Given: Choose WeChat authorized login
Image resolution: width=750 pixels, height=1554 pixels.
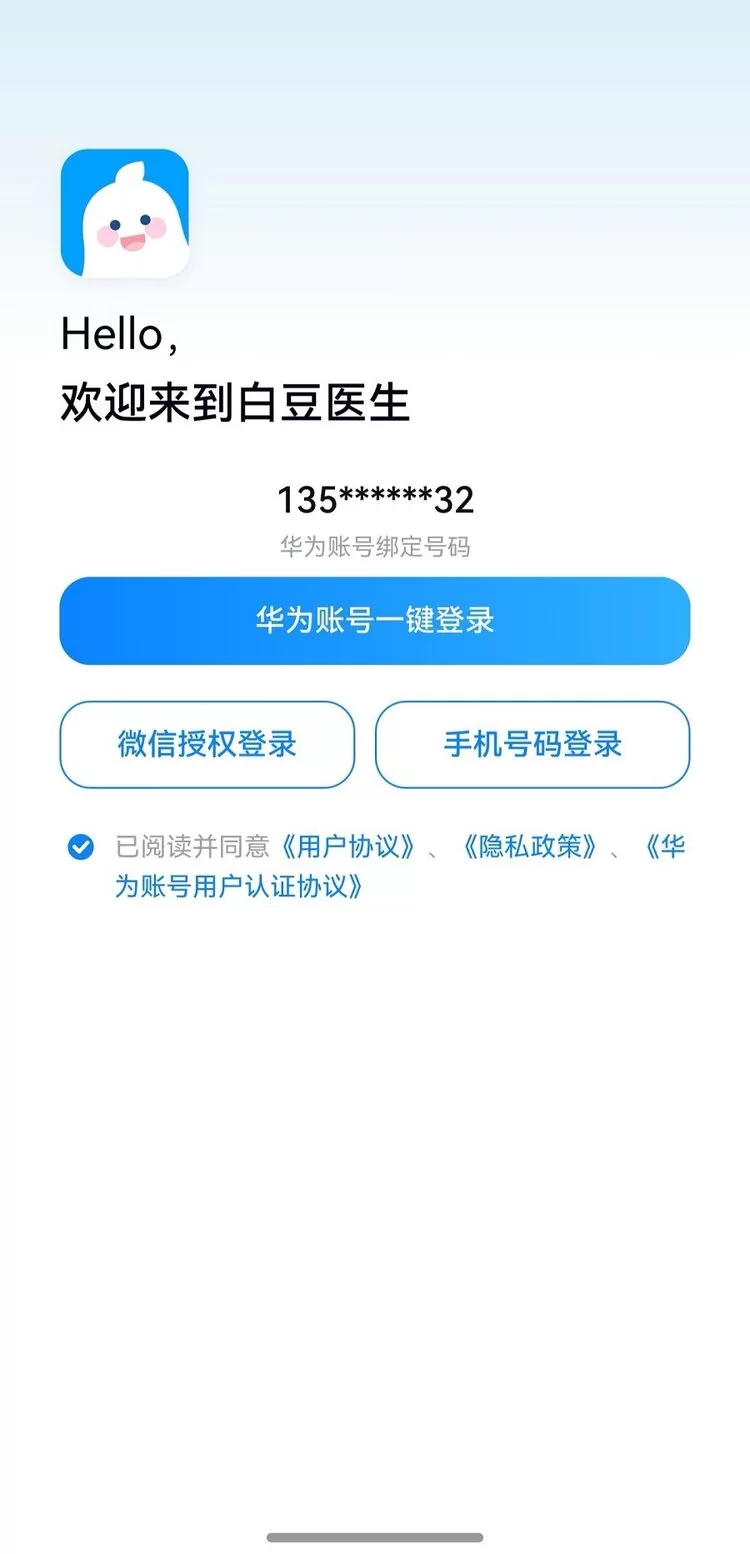Looking at the screenshot, I should pos(207,744).
